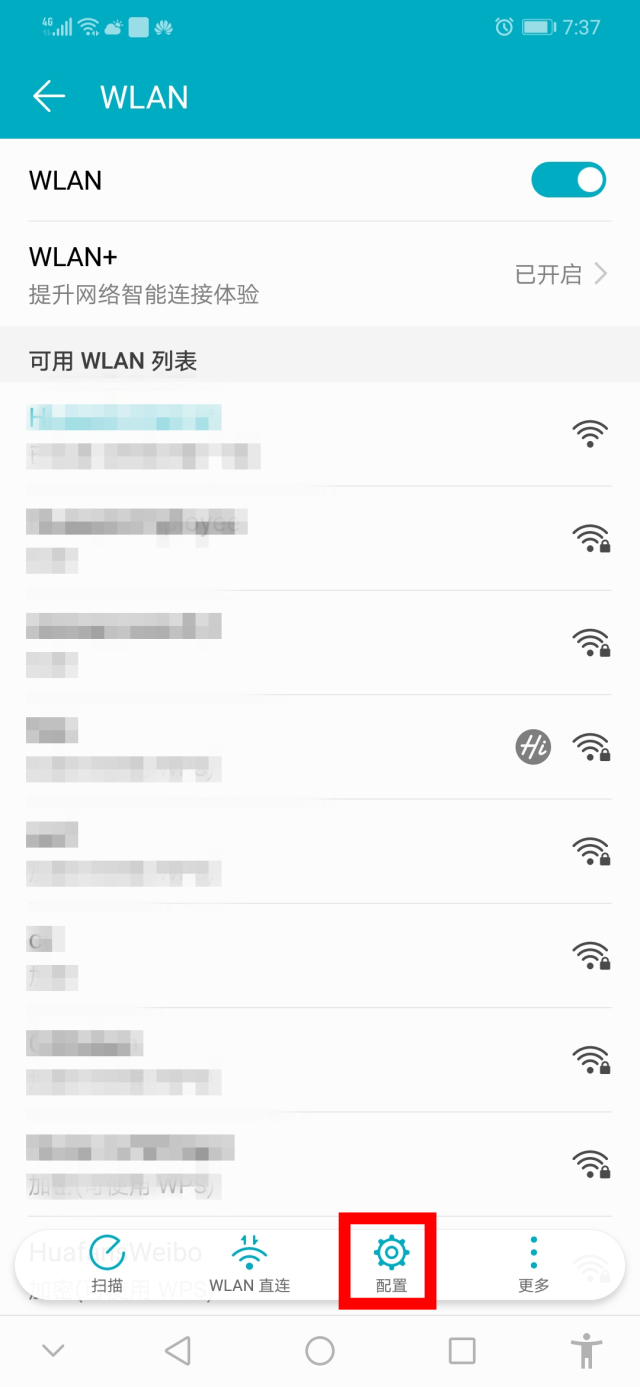Tap 扫描 to scan for networks

coord(107,1264)
